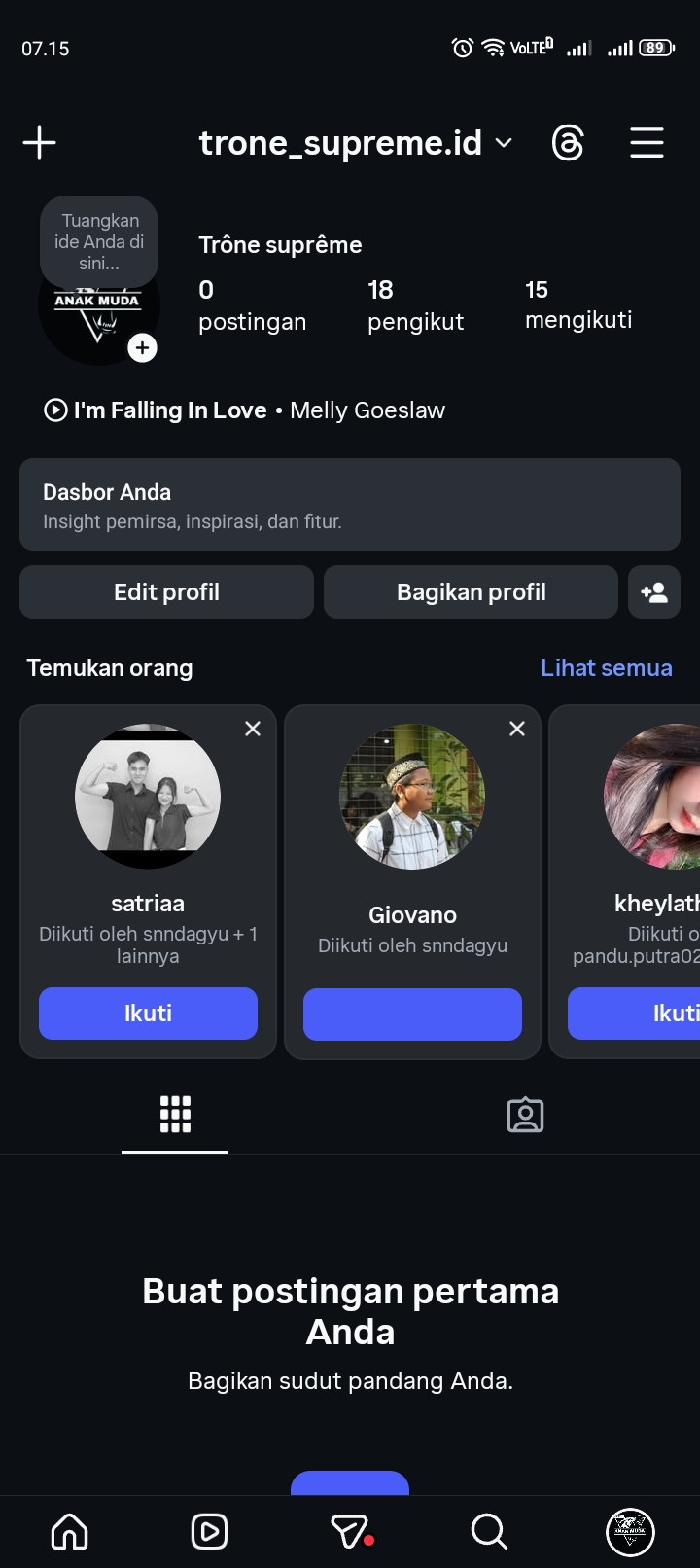Add a story via profile picture plus

(142, 347)
